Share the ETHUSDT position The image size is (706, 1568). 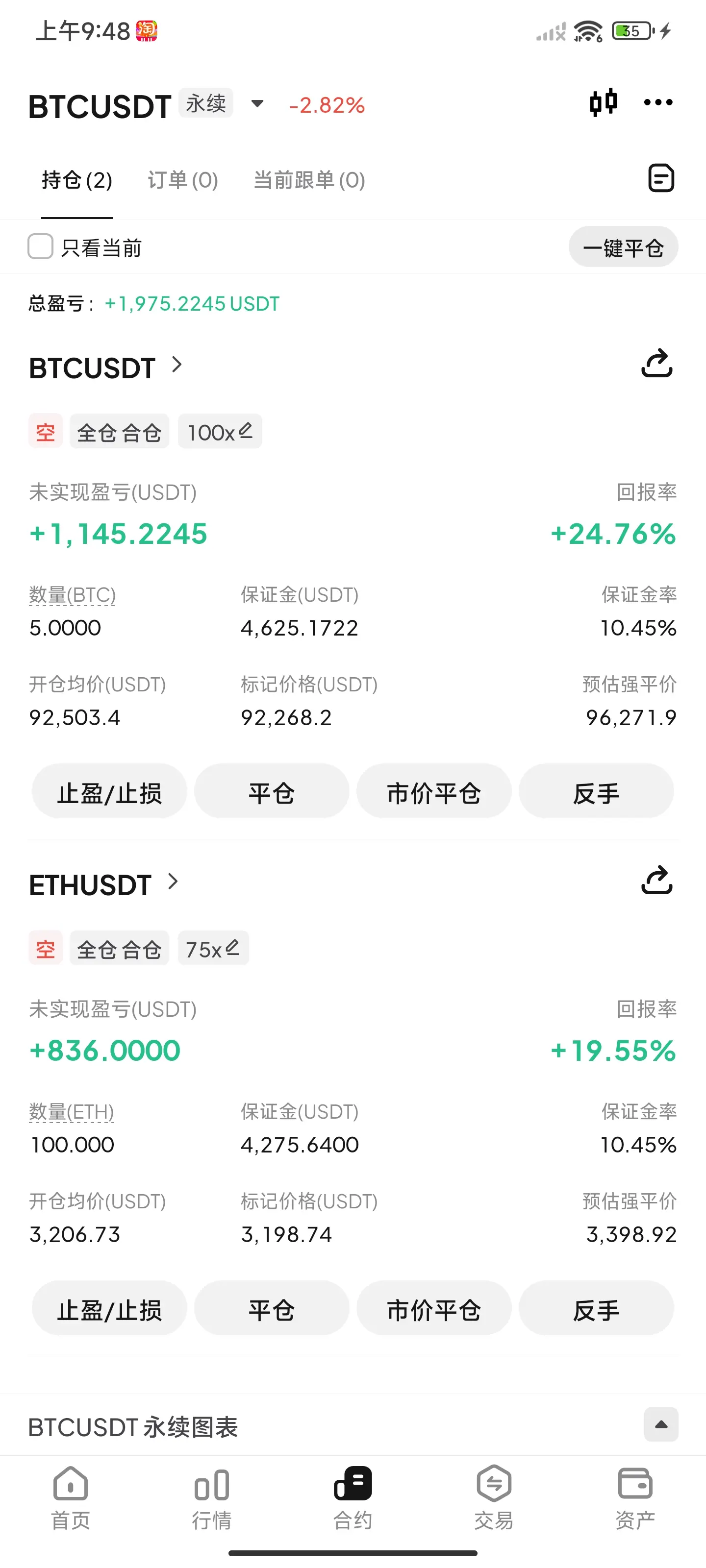click(x=656, y=880)
